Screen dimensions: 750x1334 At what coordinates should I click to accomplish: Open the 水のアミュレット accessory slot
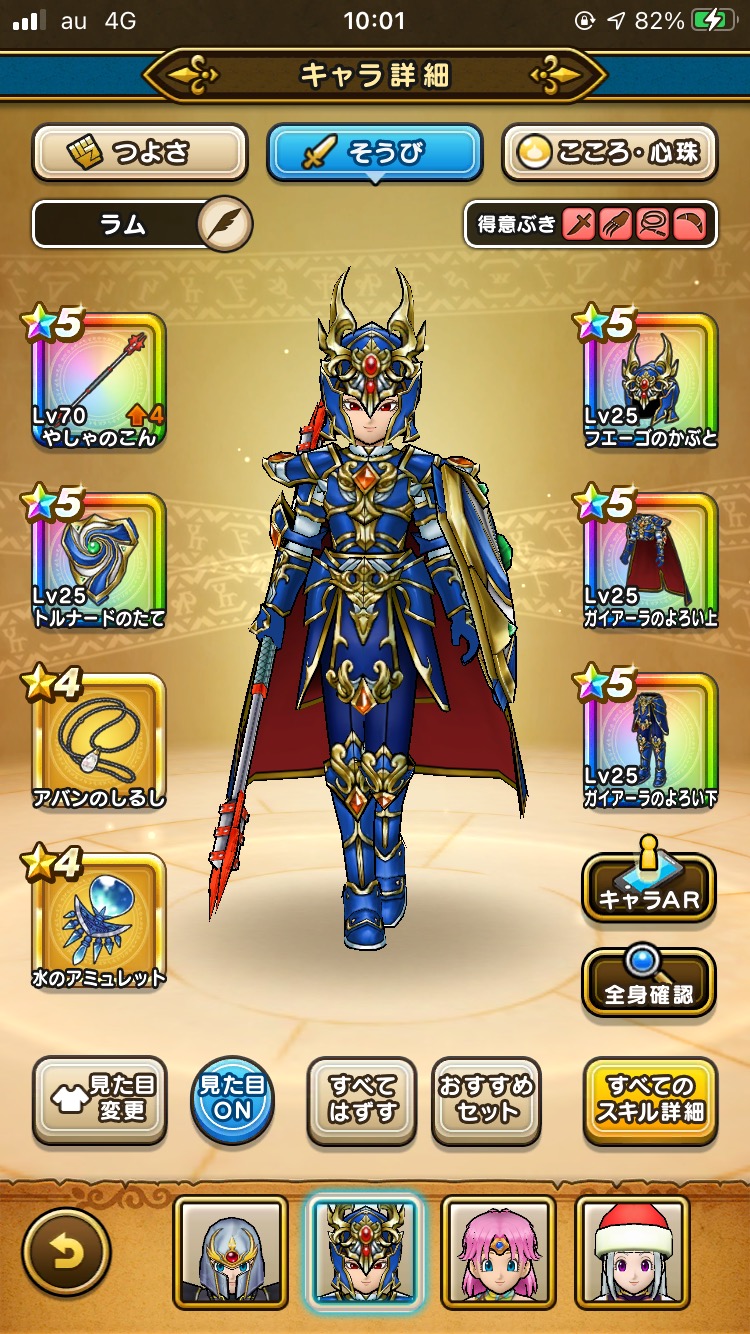point(99,921)
